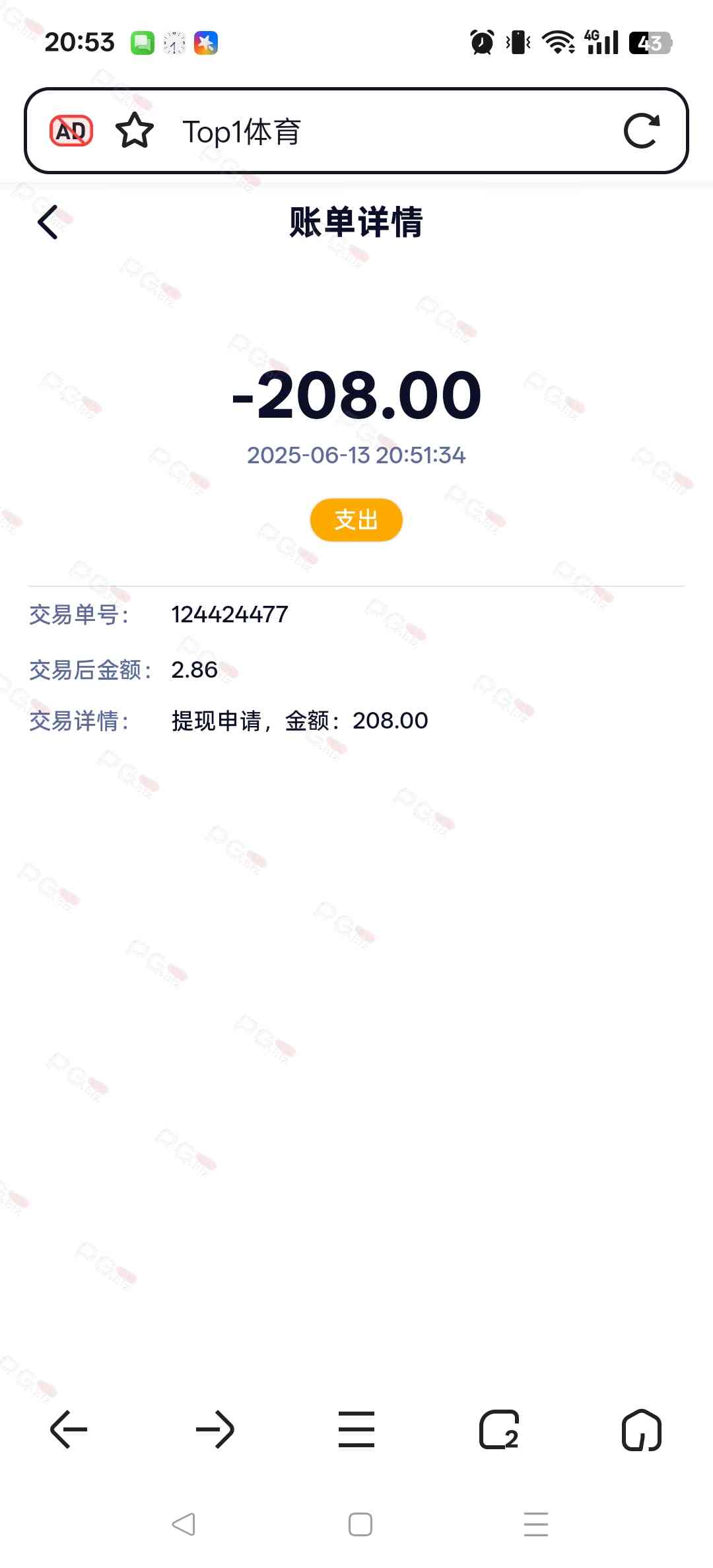
Task: Go to the browser home page
Action: tap(642, 1429)
